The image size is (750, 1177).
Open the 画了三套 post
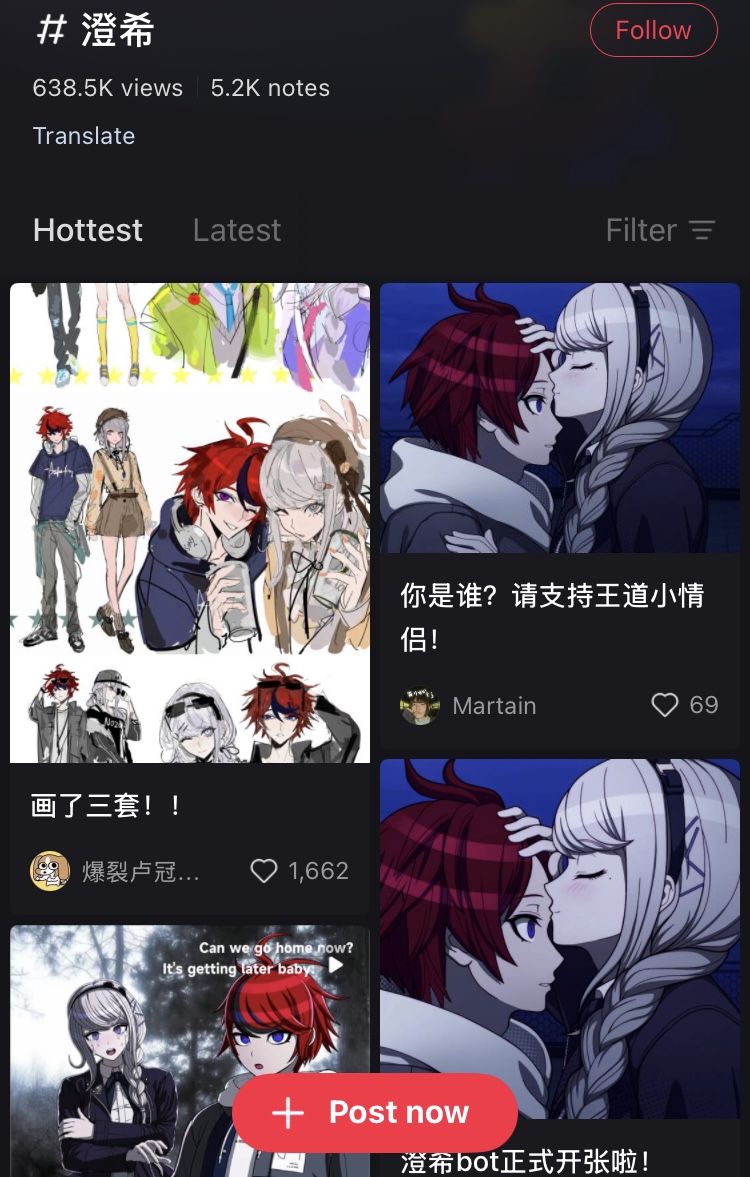pyautogui.click(x=190, y=522)
